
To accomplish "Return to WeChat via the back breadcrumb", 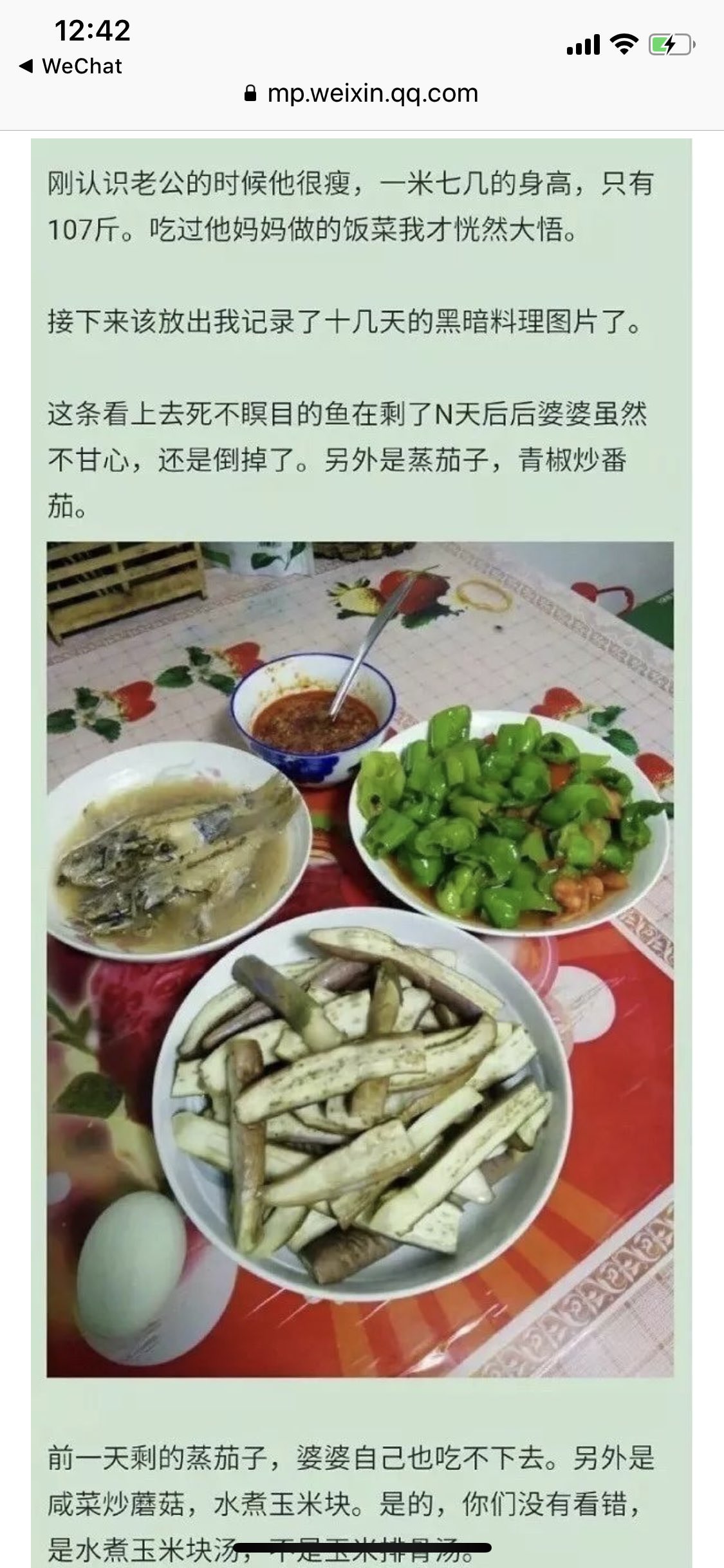I will pyautogui.click(x=71, y=66).
